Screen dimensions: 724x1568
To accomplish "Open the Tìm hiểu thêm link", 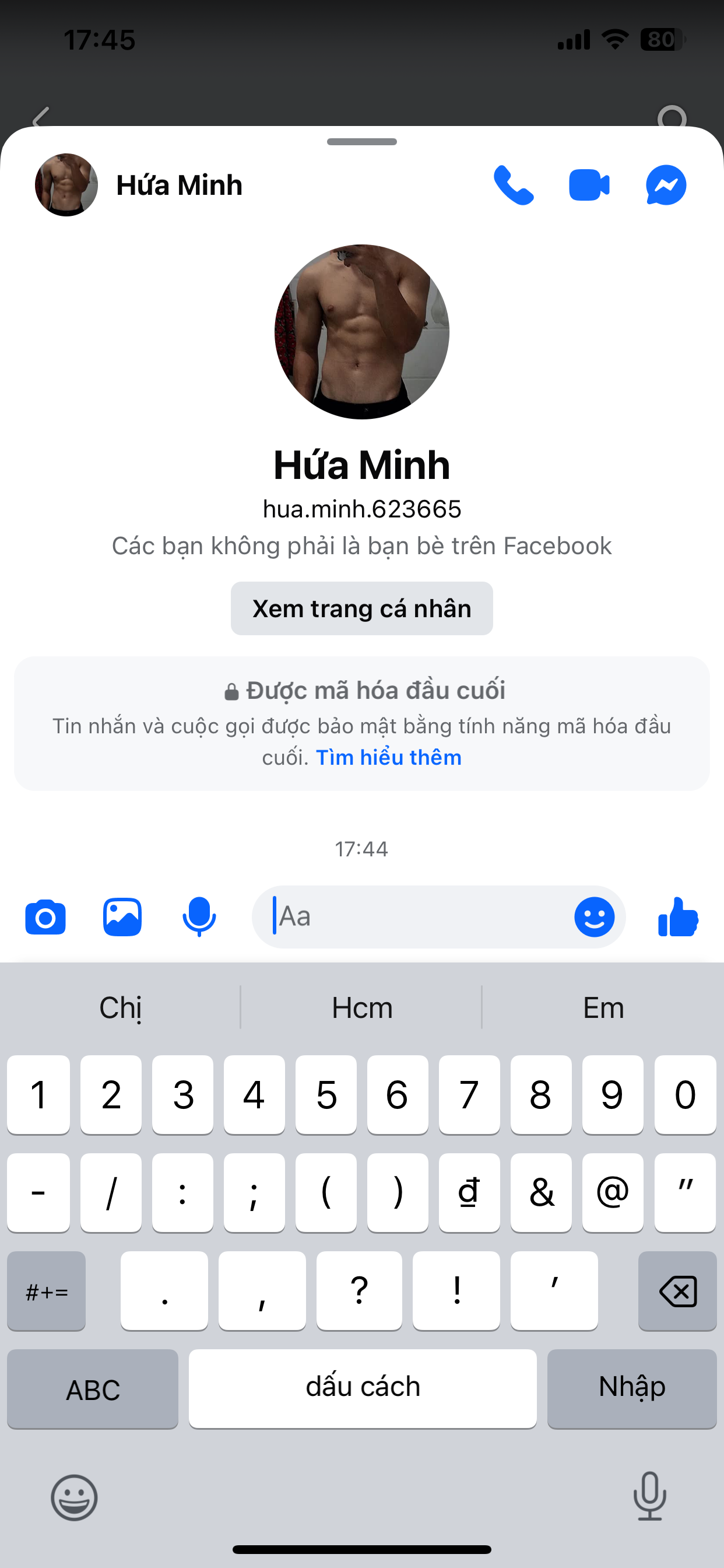I will coord(388,757).
